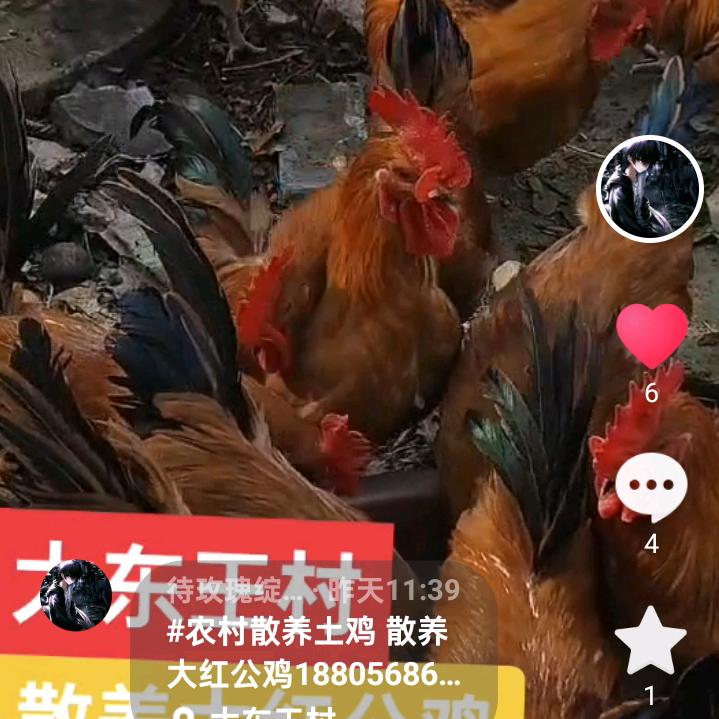Open the comments bubble
Screen dimensions: 719x719
(651, 487)
